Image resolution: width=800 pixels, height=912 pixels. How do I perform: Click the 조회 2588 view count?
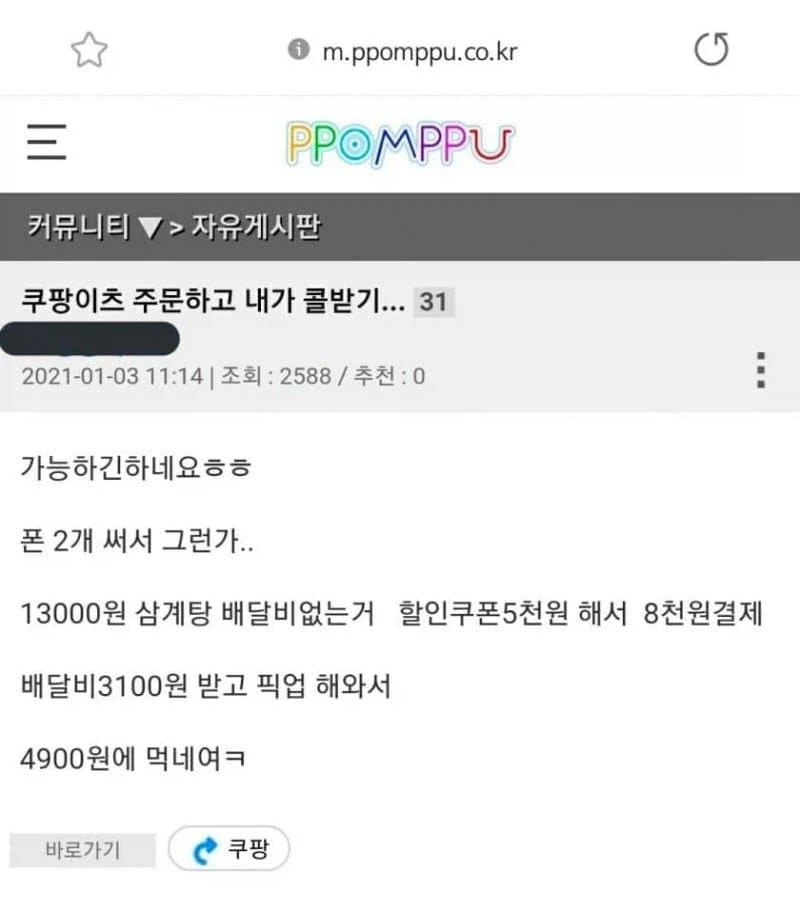click(276, 377)
